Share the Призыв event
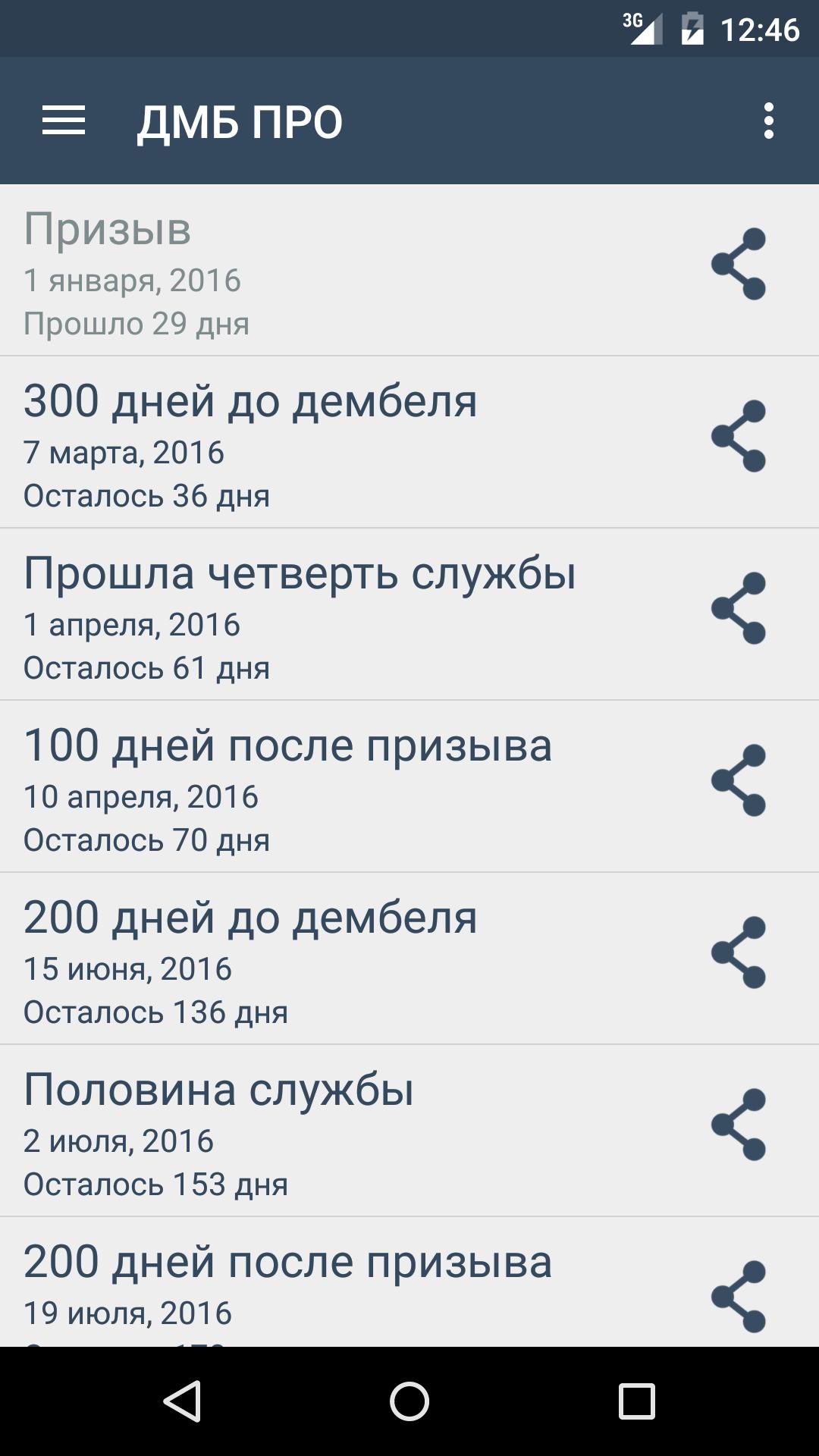 [x=739, y=264]
